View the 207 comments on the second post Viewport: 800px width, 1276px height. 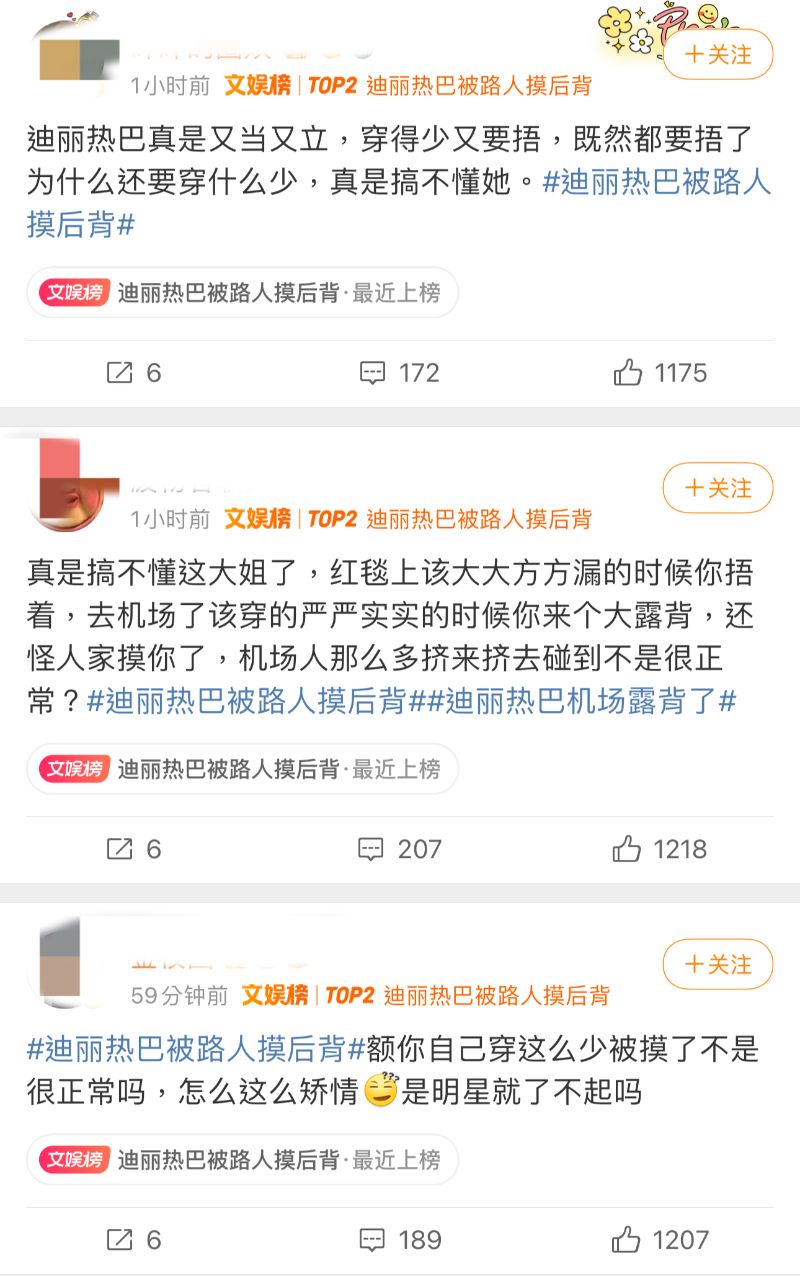pyautogui.click(x=399, y=849)
